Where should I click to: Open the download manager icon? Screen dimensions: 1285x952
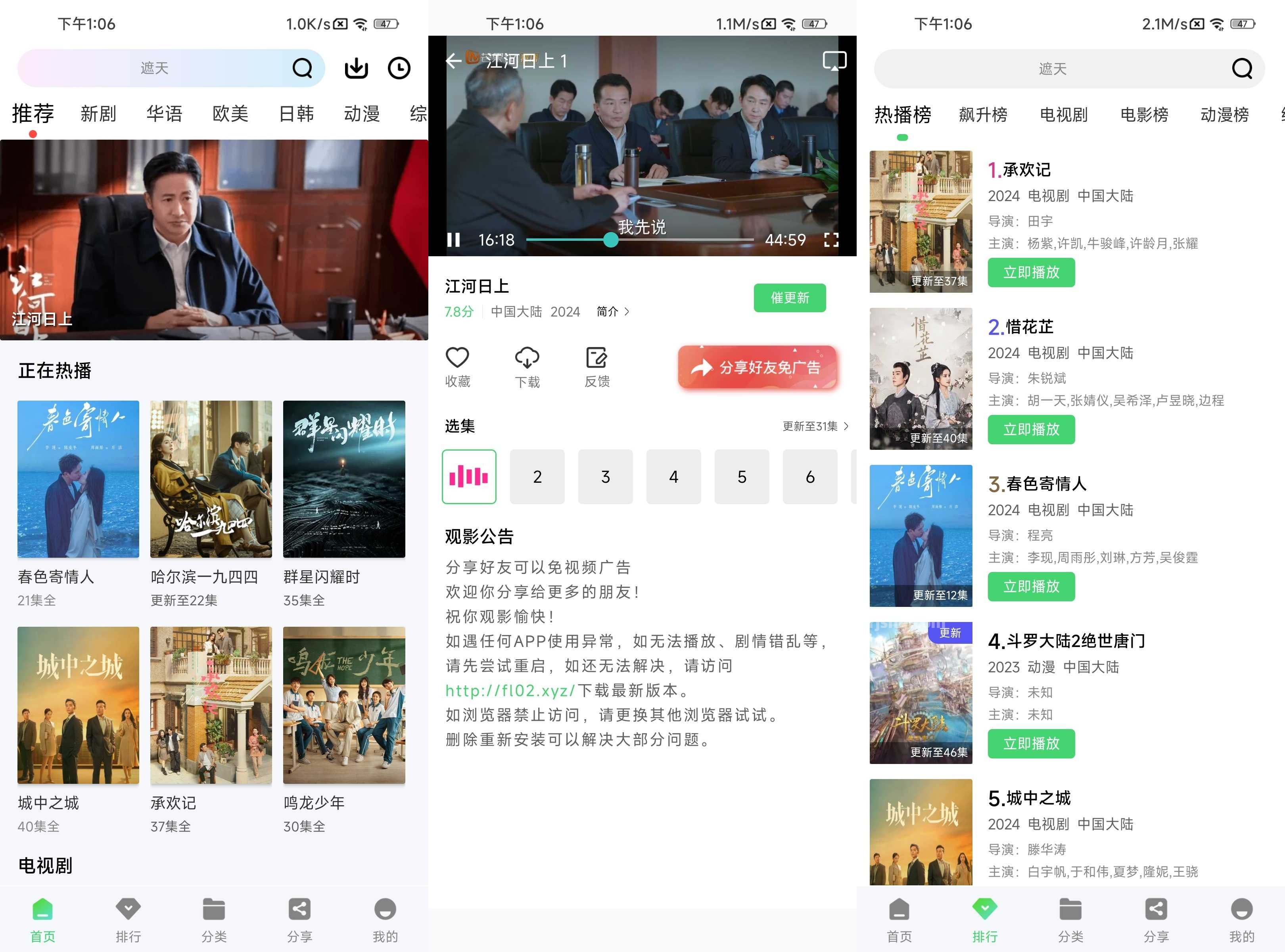point(356,68)
